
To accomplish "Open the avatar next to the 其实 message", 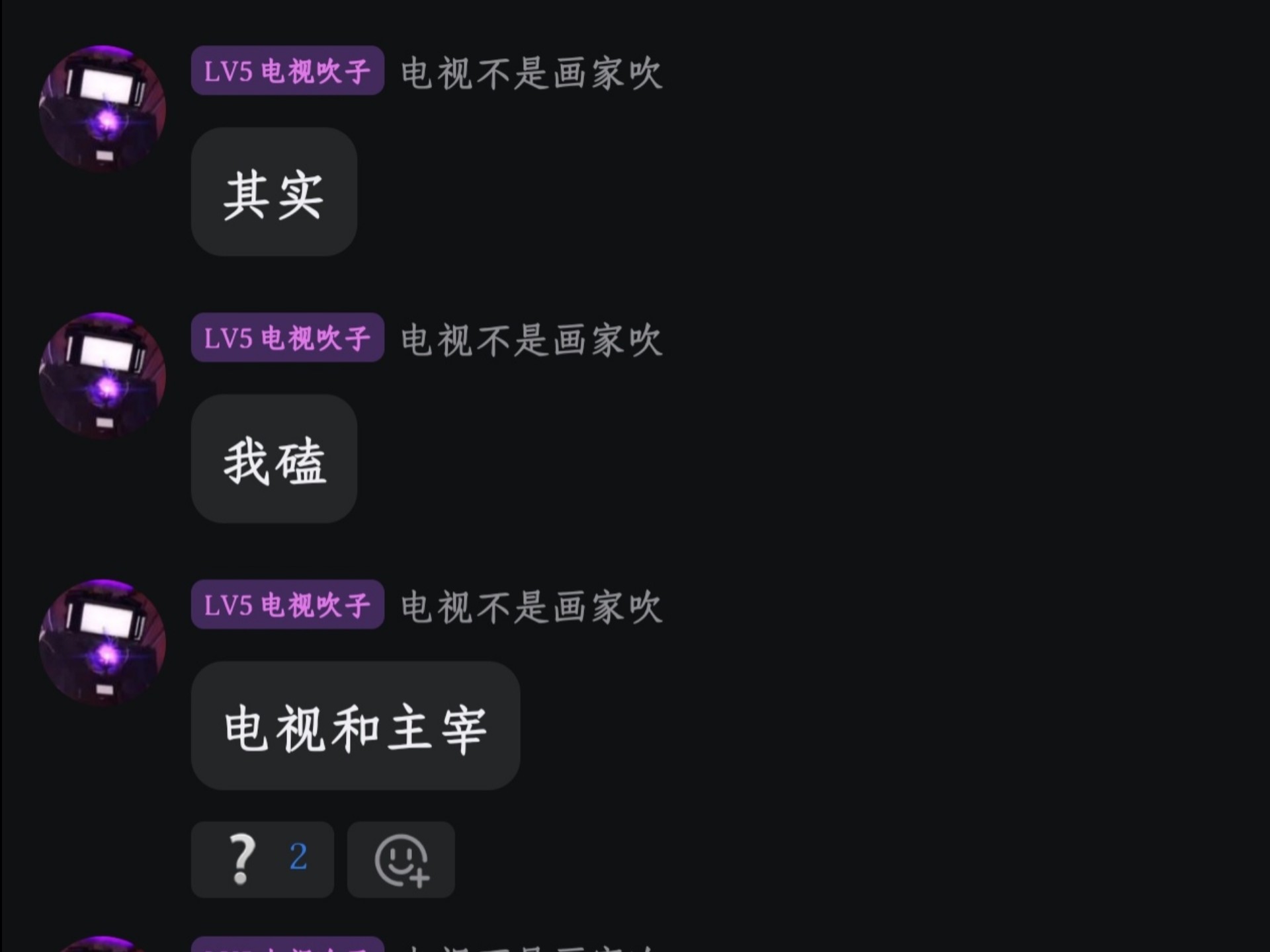I will (103, 109).
